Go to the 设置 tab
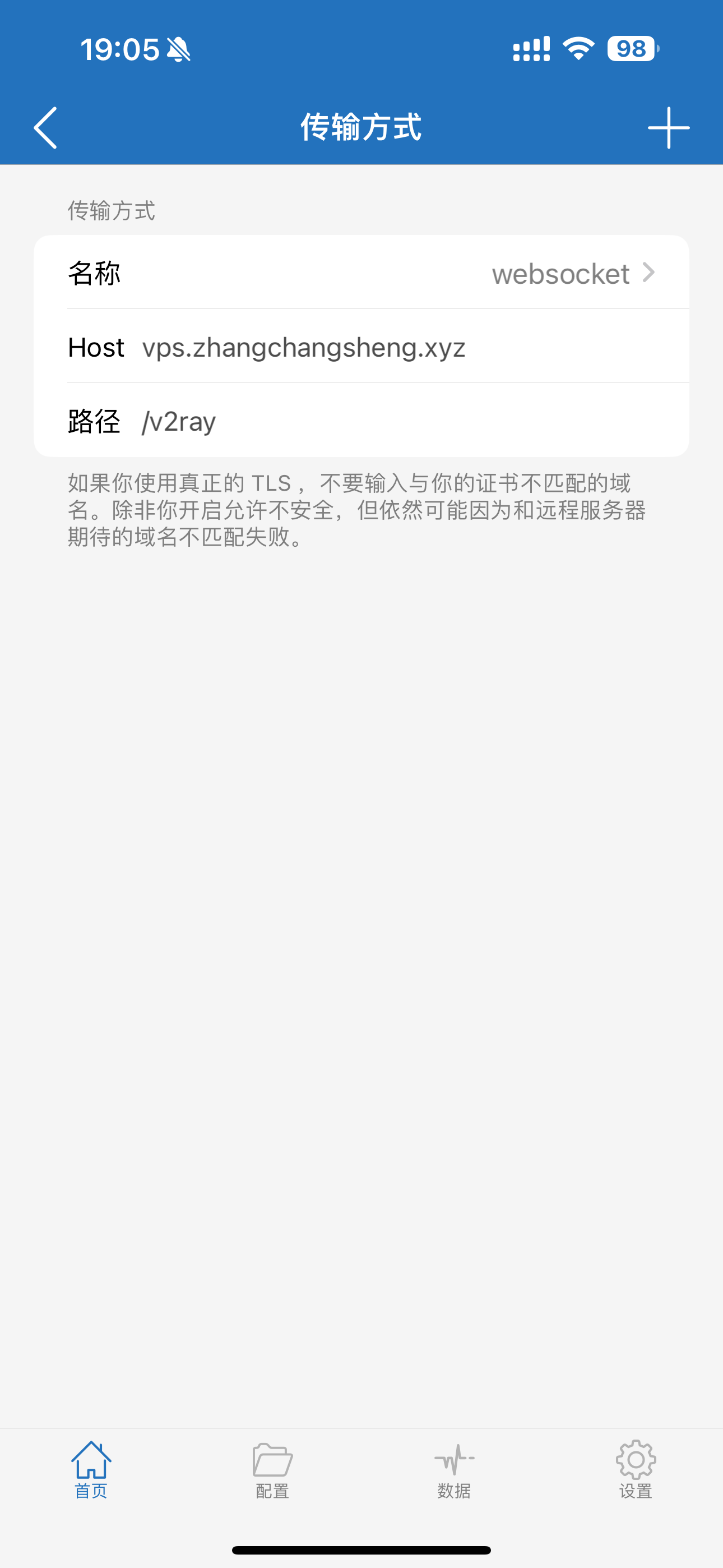Image resolution: width=723 pixels, height=1568 pixels. [636, 1469]
